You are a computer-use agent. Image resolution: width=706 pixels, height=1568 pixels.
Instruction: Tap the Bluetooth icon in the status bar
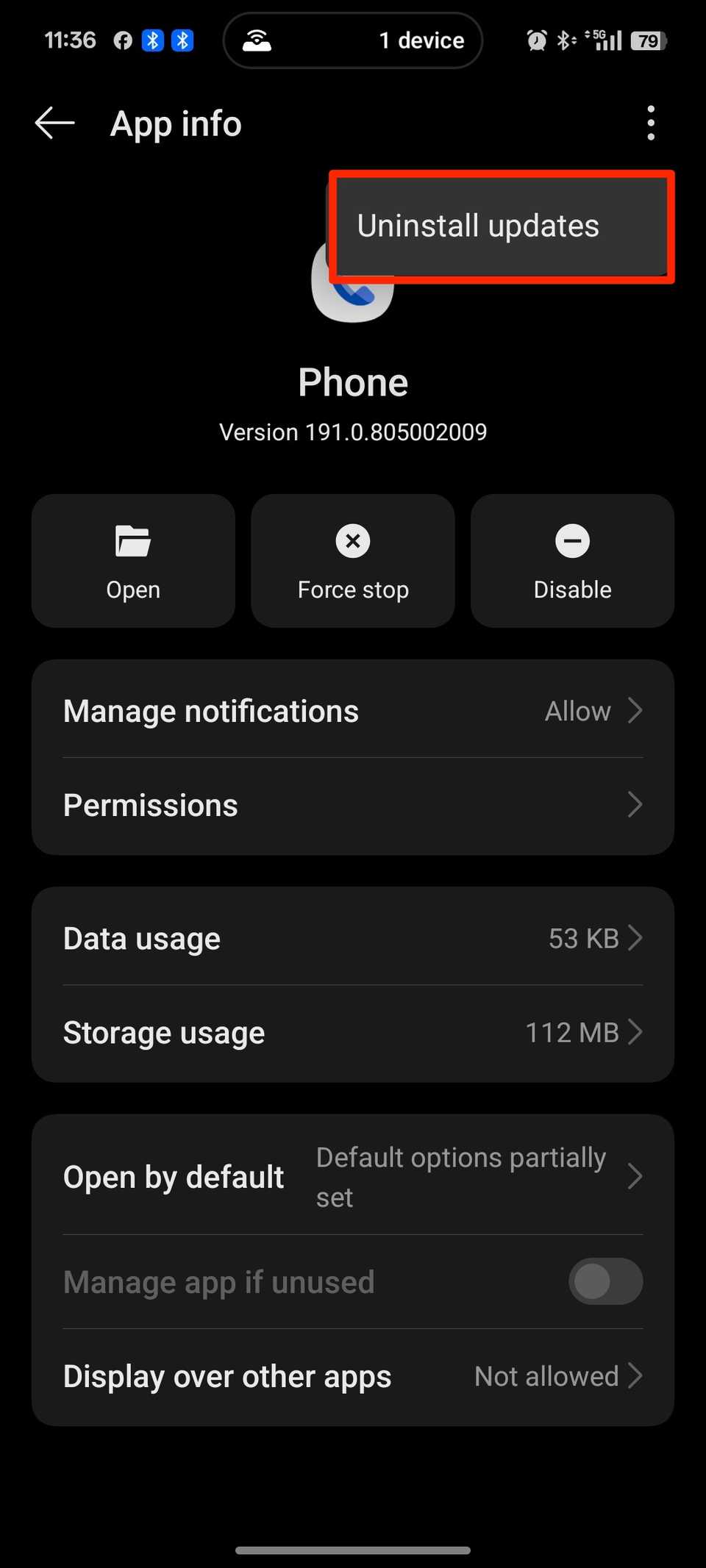154,40
